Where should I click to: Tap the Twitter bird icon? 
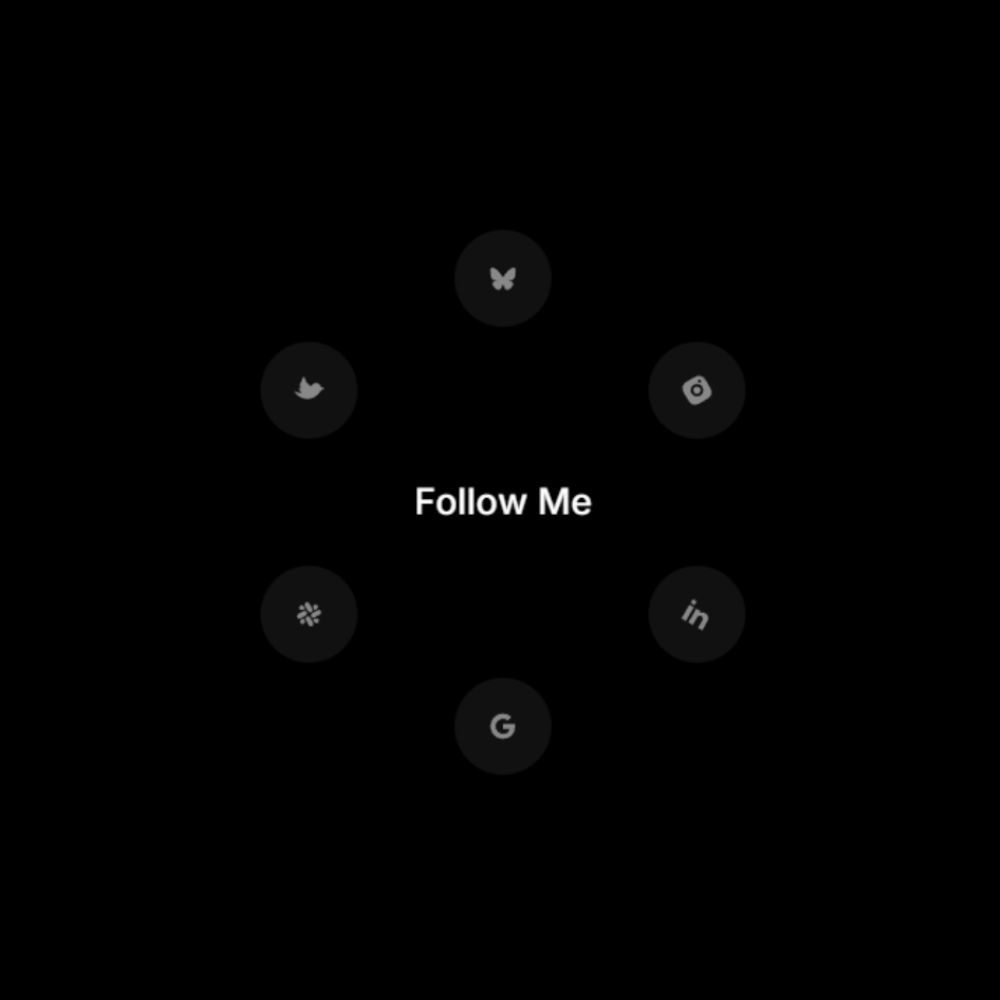(309, 390)
